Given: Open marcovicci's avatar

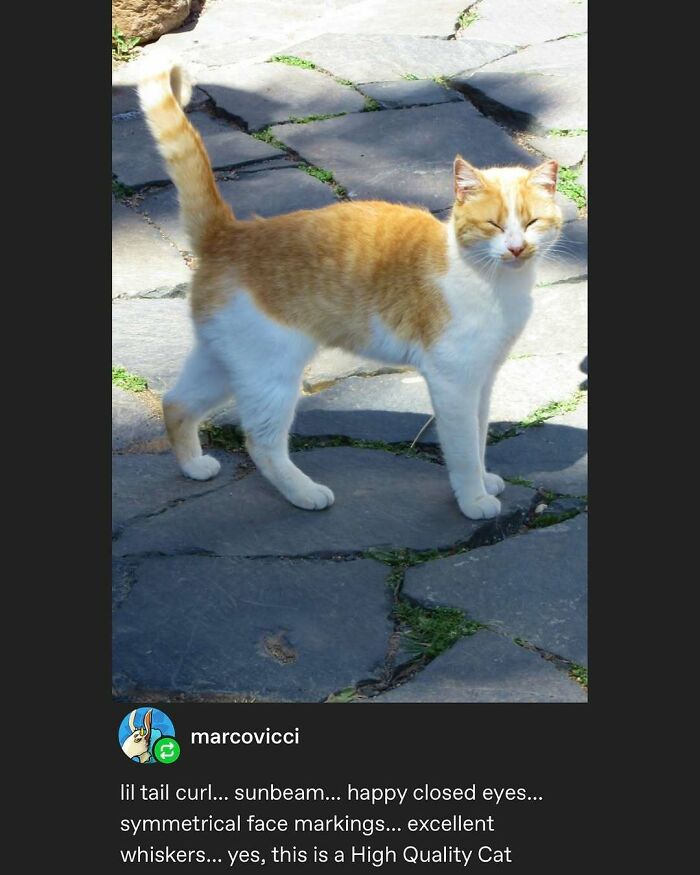Looking at the screenshot, I should click(145, 734).
